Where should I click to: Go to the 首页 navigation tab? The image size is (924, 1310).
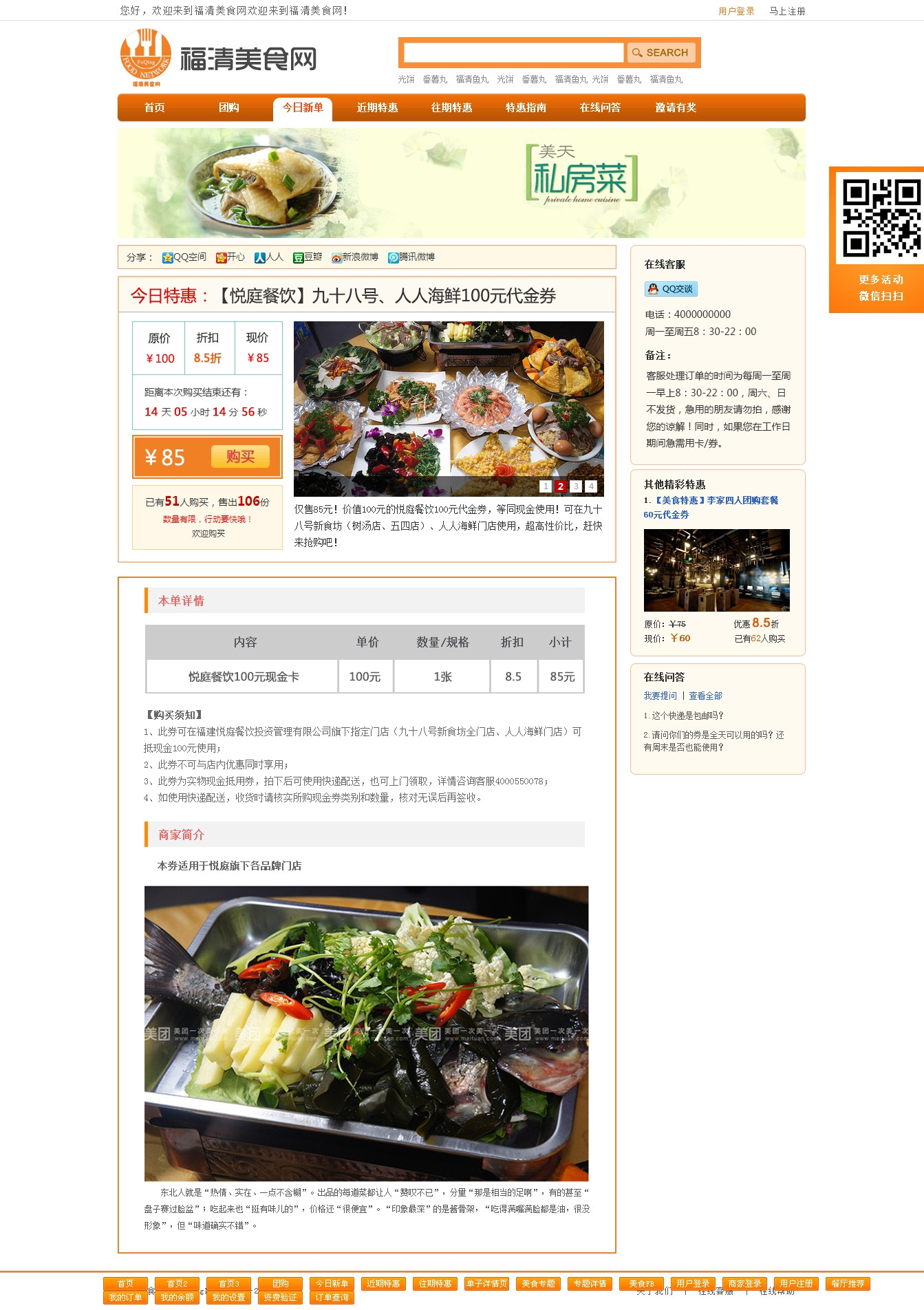point(154,107)
